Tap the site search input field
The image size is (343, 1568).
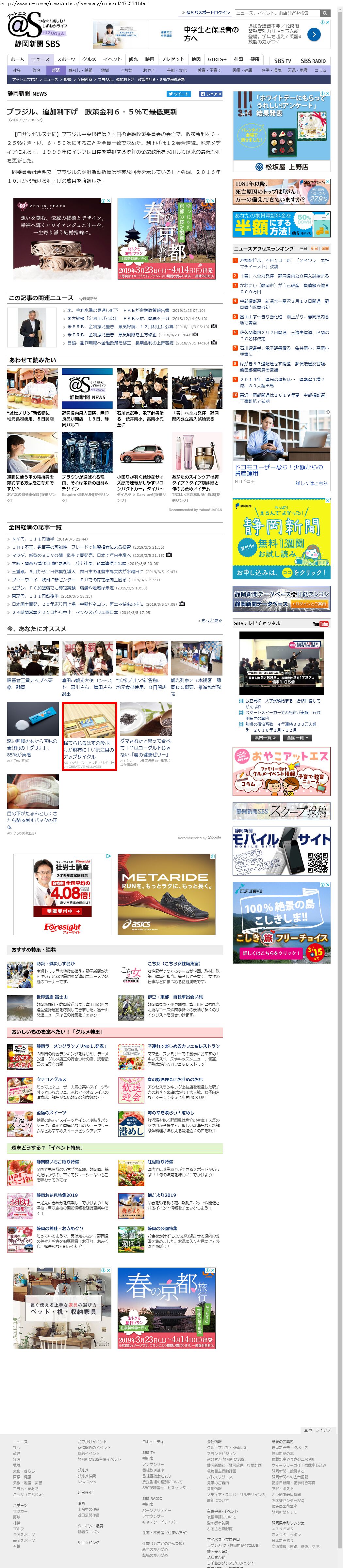point(277,13)
